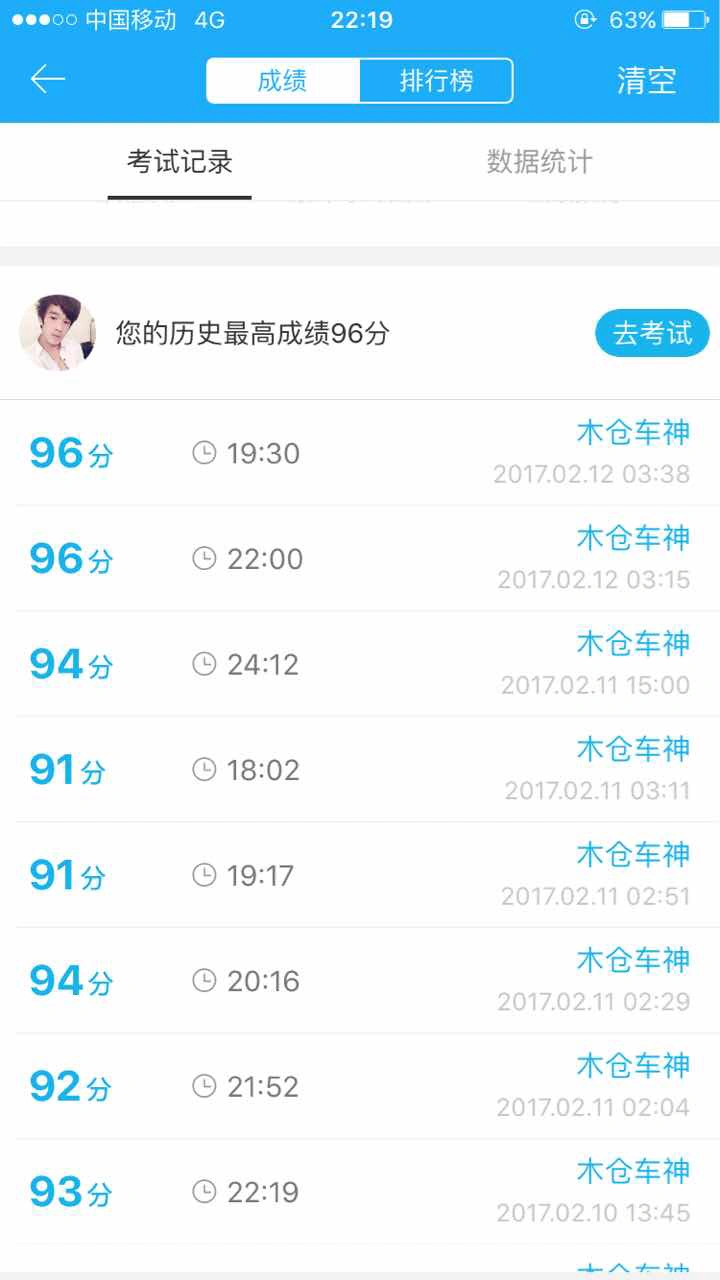Open the 93分 record with time 22:19
720x1280 pixels.
click(360, 1192)
